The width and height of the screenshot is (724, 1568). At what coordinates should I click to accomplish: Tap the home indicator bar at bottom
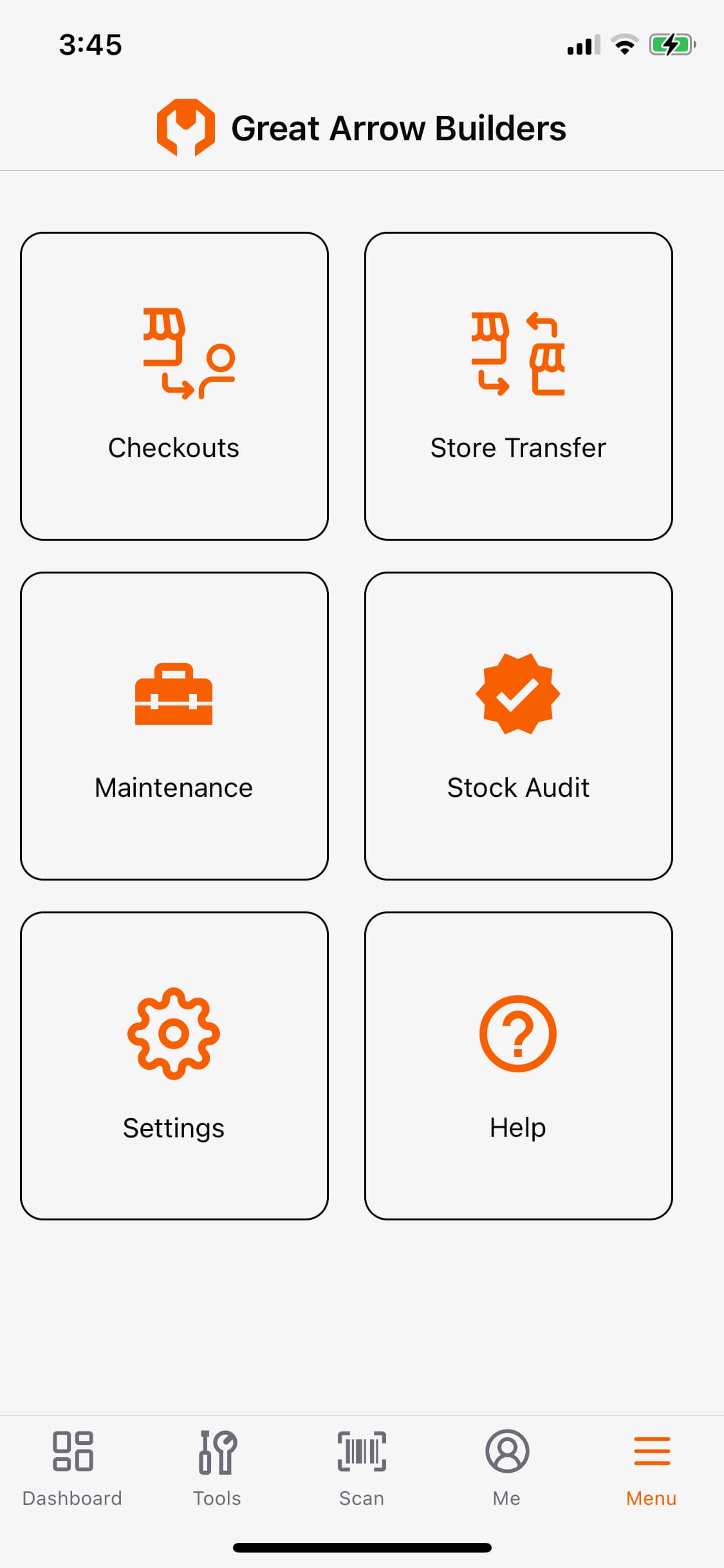362,1547
